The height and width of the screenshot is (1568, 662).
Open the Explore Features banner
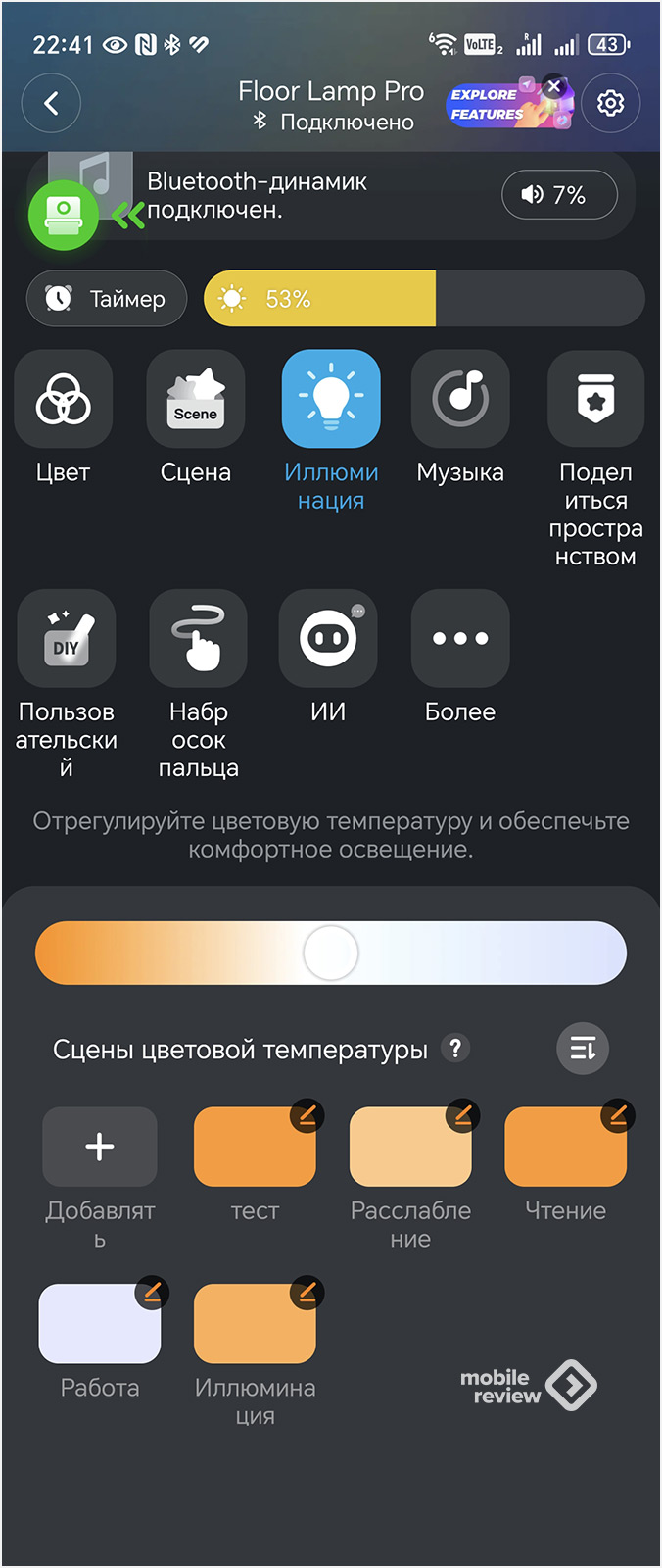tap(495, 106)
